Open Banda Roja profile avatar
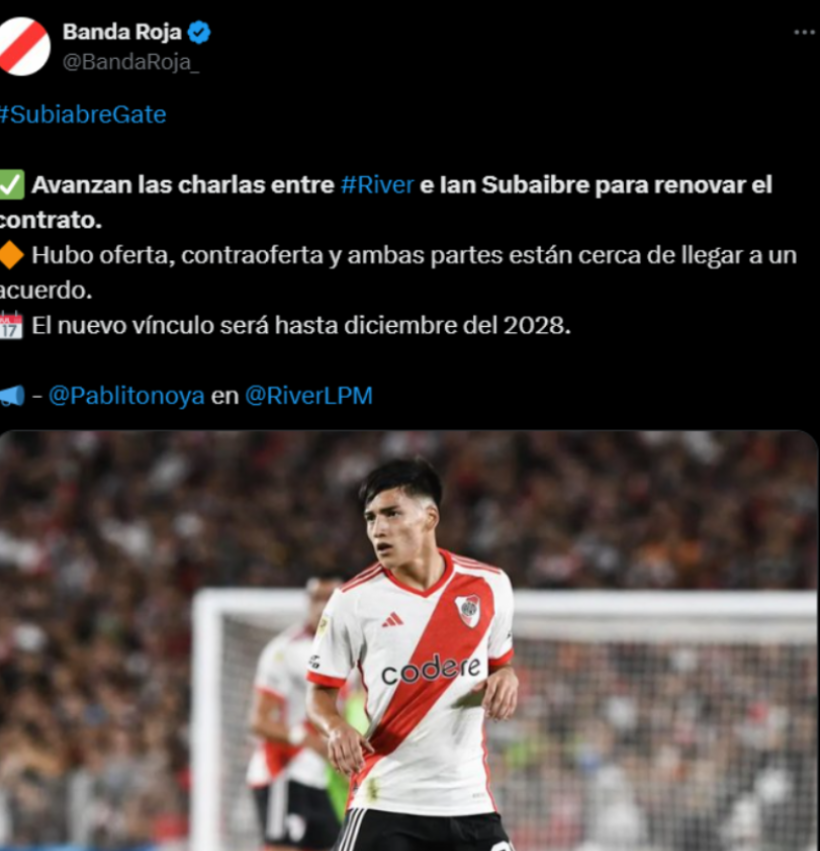 (x=24, y=46)
